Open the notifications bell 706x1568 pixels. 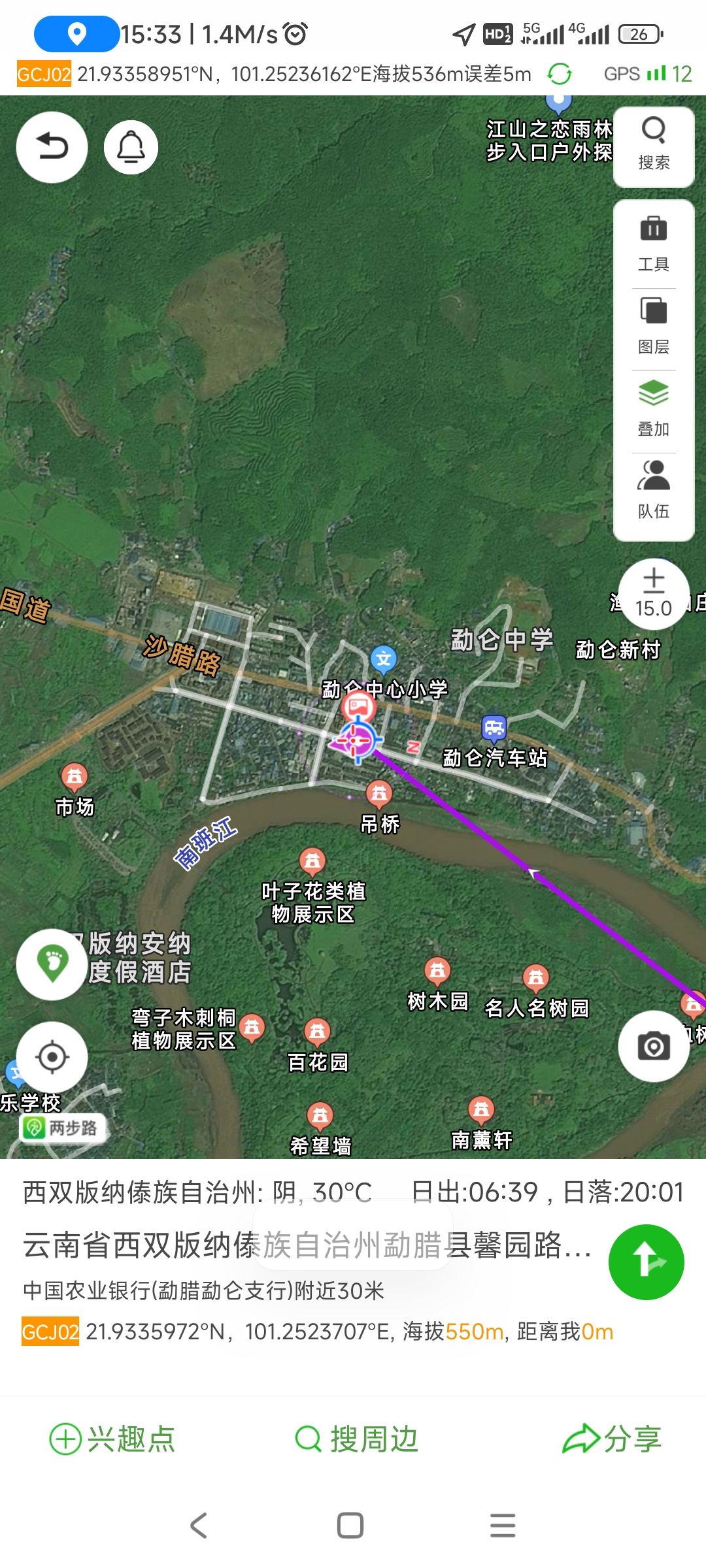click(131, 147)
